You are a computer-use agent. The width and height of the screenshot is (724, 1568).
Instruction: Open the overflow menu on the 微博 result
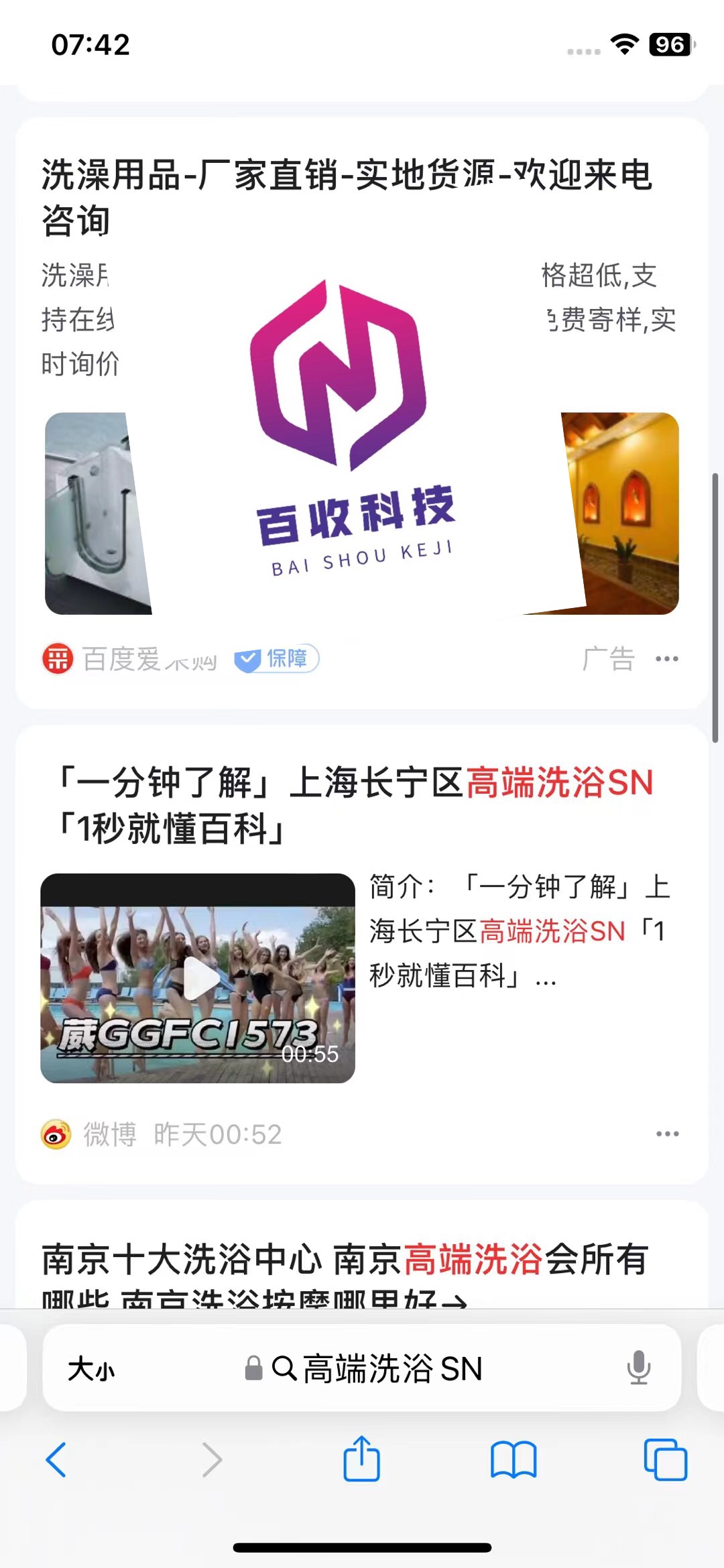[x=667, y=1134]
